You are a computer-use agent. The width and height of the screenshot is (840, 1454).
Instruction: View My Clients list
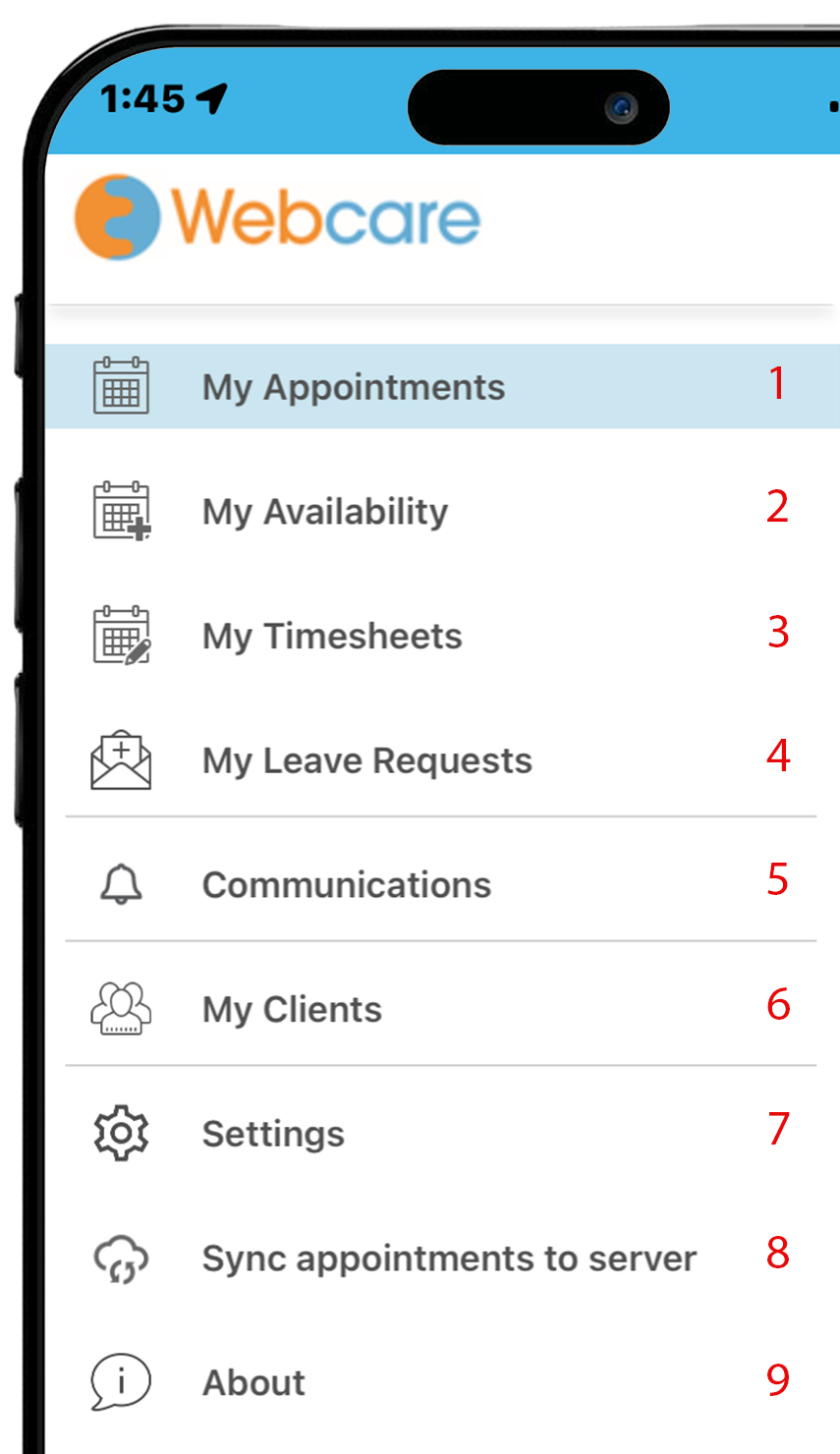click(x=291, y=1009)
